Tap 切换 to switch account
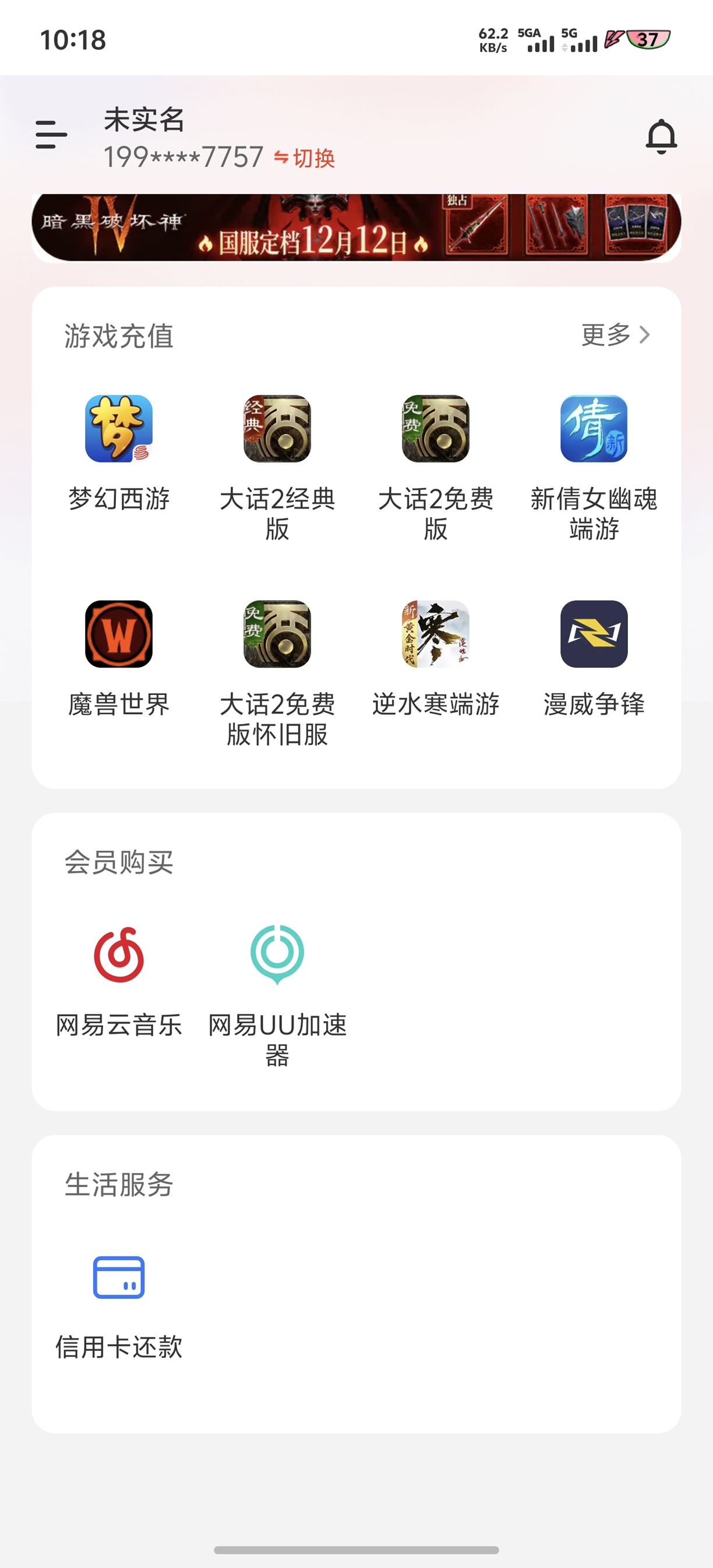The image size is (713, 1568). pyautogui.click(x=305, y=158)
